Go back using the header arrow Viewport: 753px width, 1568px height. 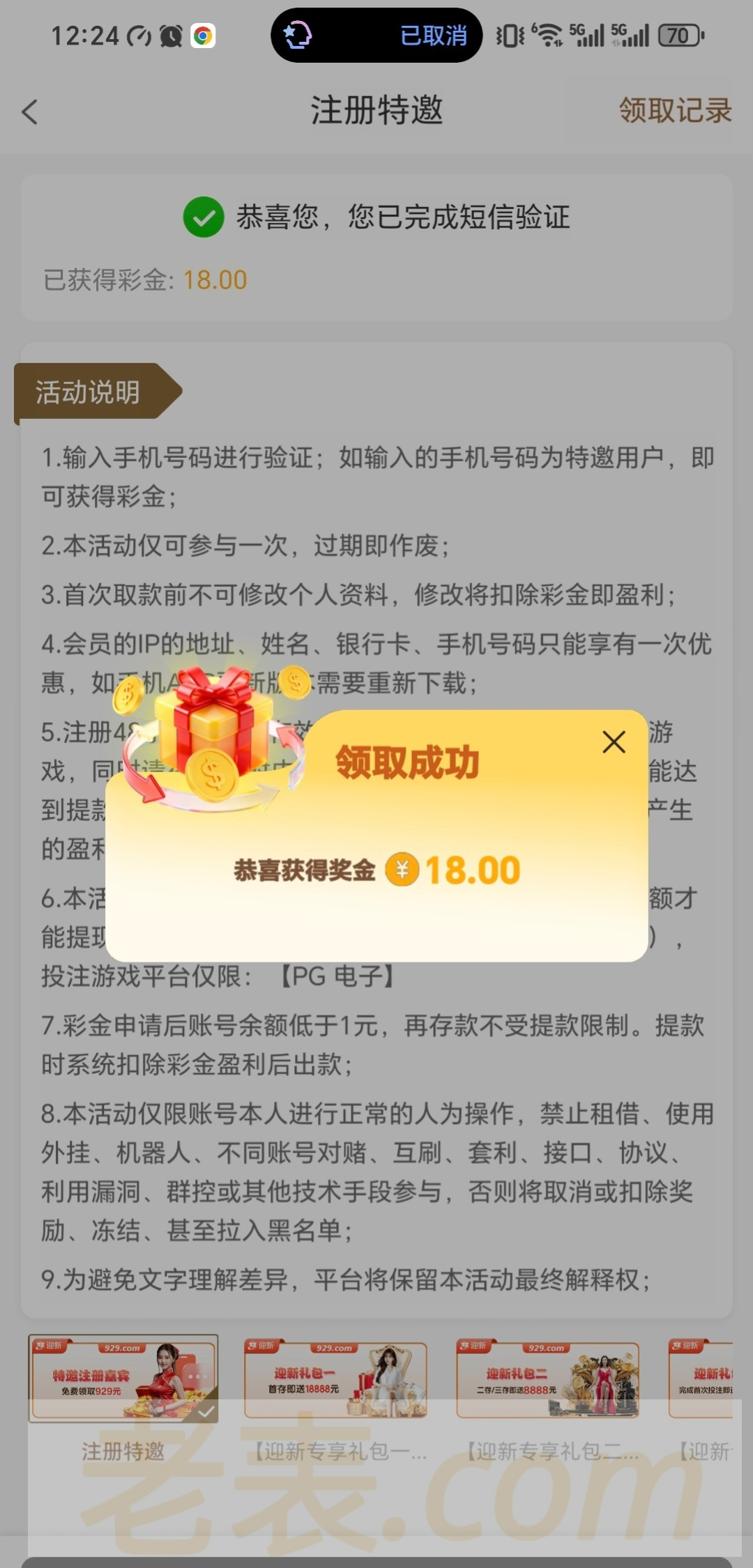click(x=30, y=112)
